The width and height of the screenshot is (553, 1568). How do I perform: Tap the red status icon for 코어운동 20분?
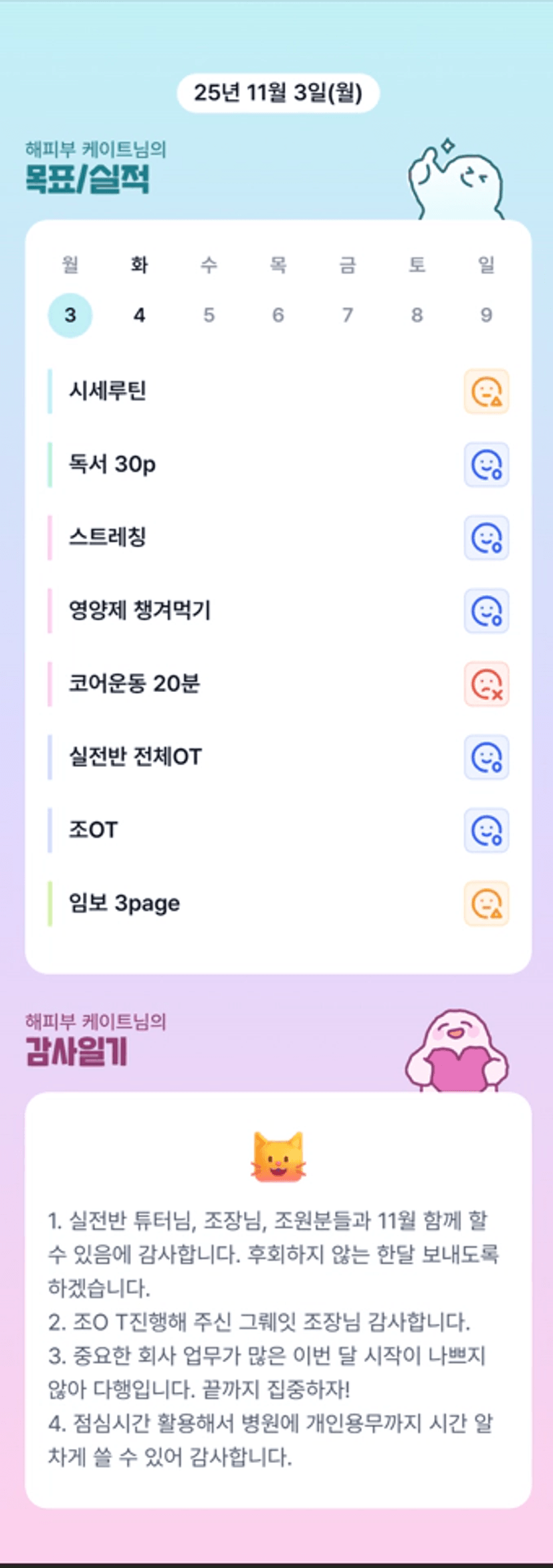tap(486, 684)
